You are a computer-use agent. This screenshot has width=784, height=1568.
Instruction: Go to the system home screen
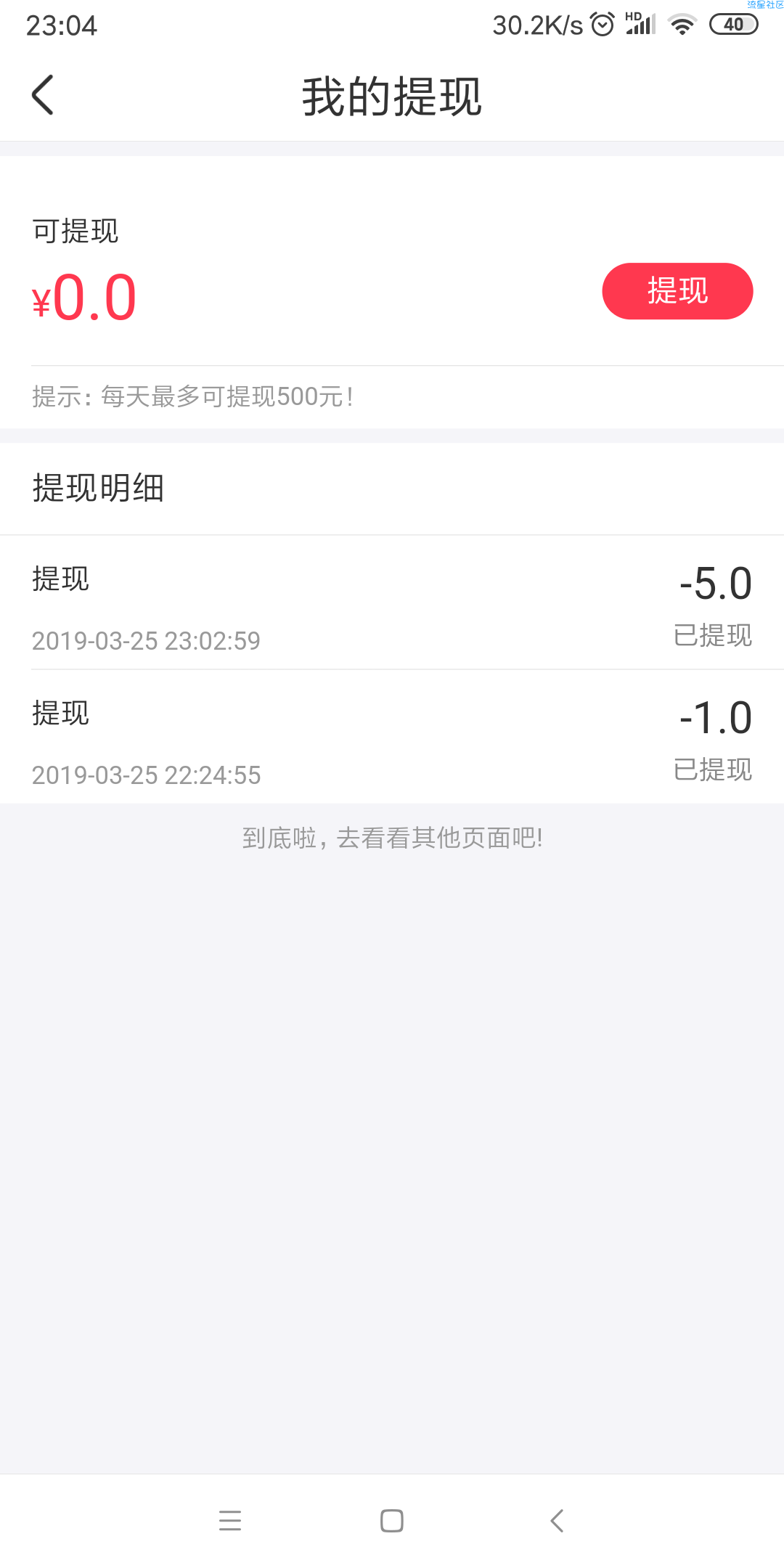[392, 1520]
